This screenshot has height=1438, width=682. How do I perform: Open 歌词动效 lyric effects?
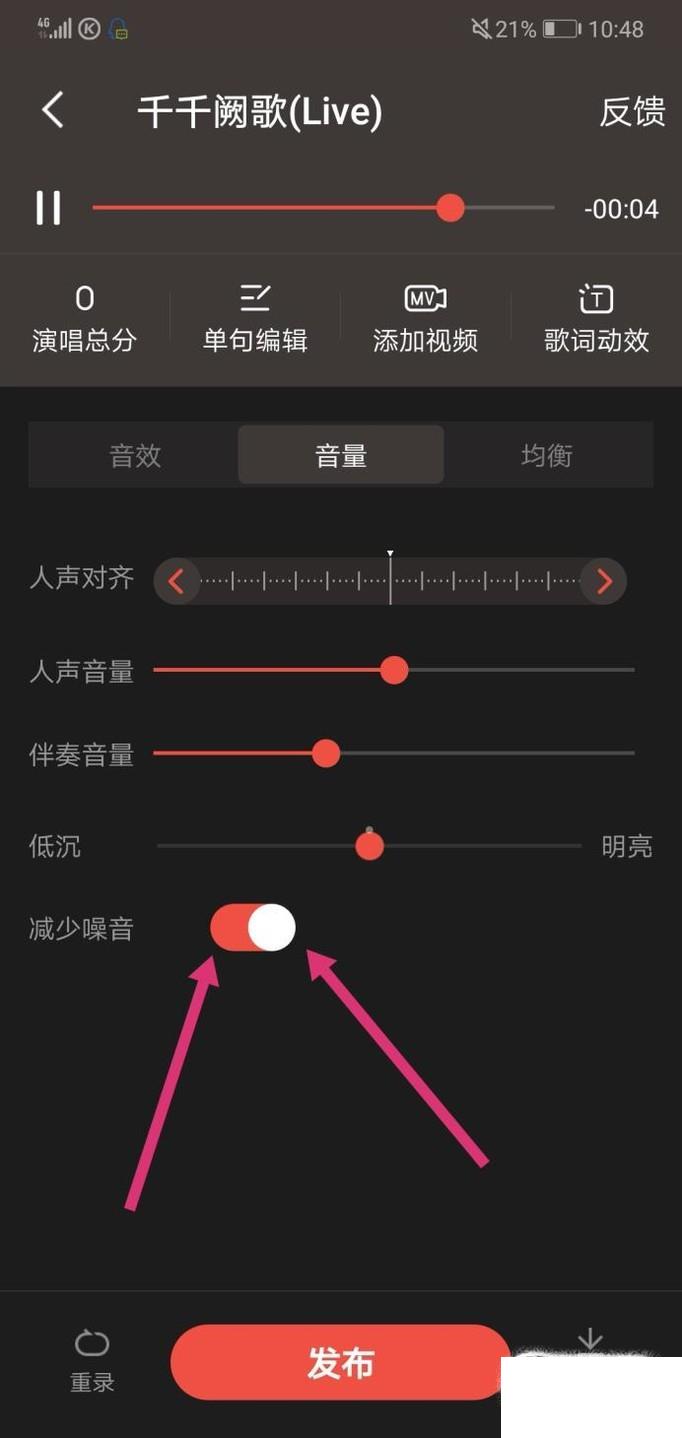click(x=596, y=320)
